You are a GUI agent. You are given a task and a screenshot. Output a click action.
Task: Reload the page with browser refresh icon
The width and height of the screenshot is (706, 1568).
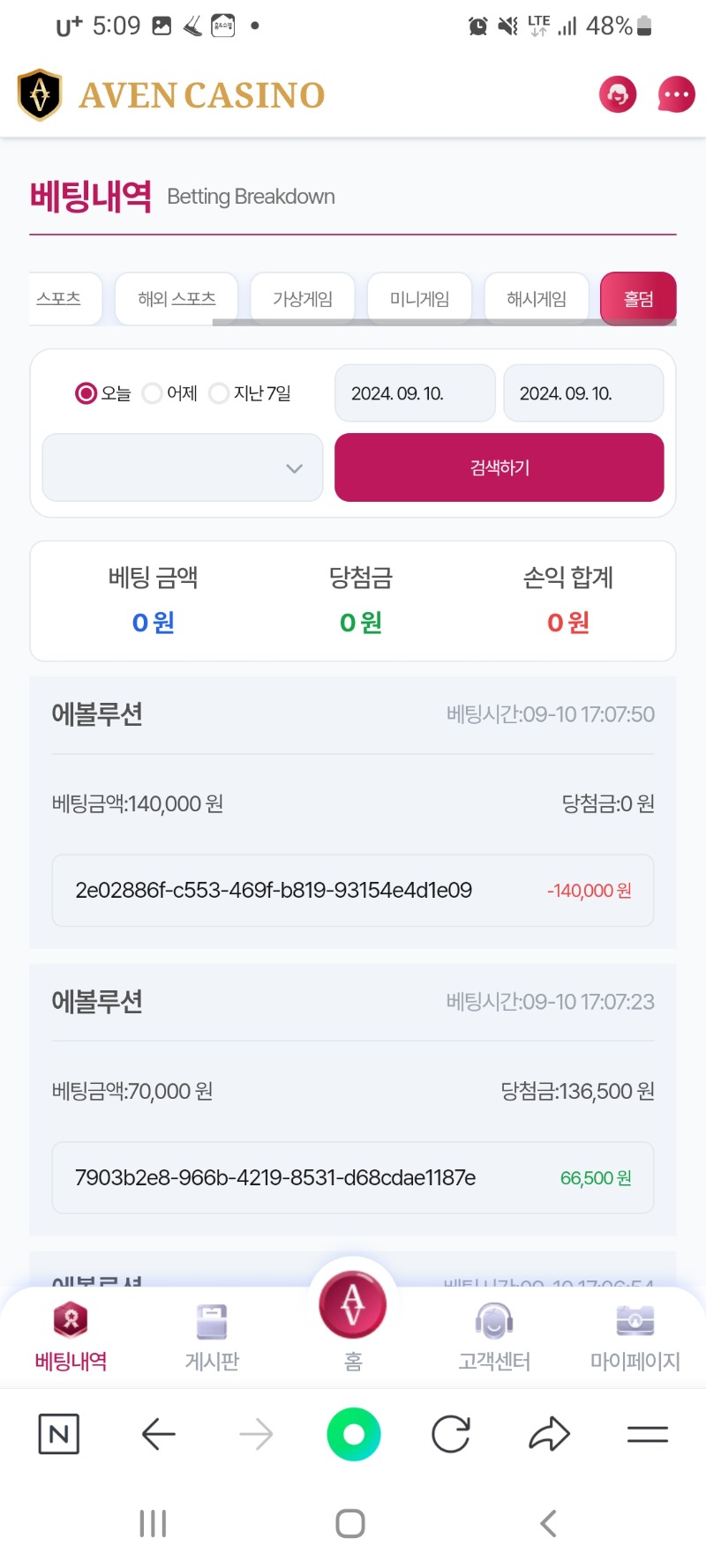tap(451, 1434)
